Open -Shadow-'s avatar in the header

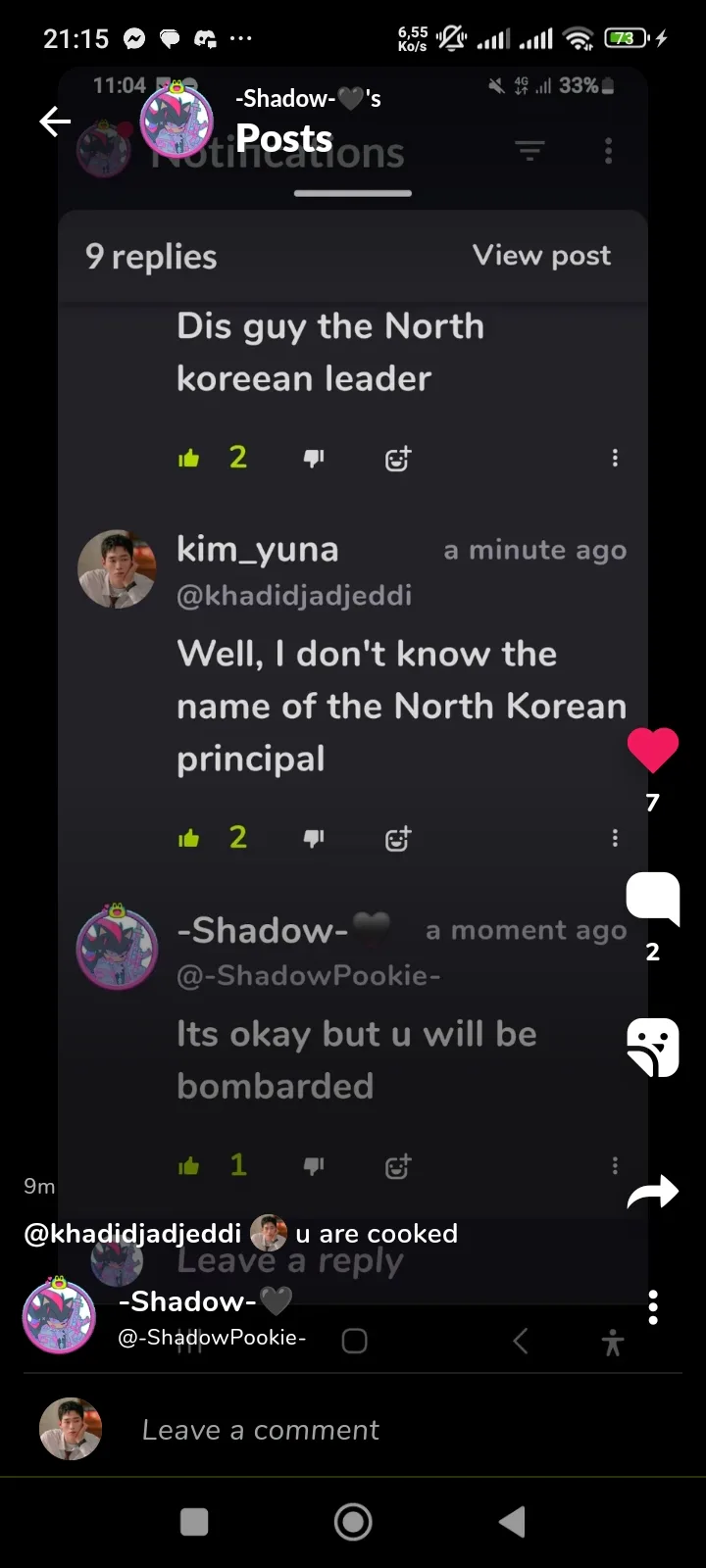176,122
